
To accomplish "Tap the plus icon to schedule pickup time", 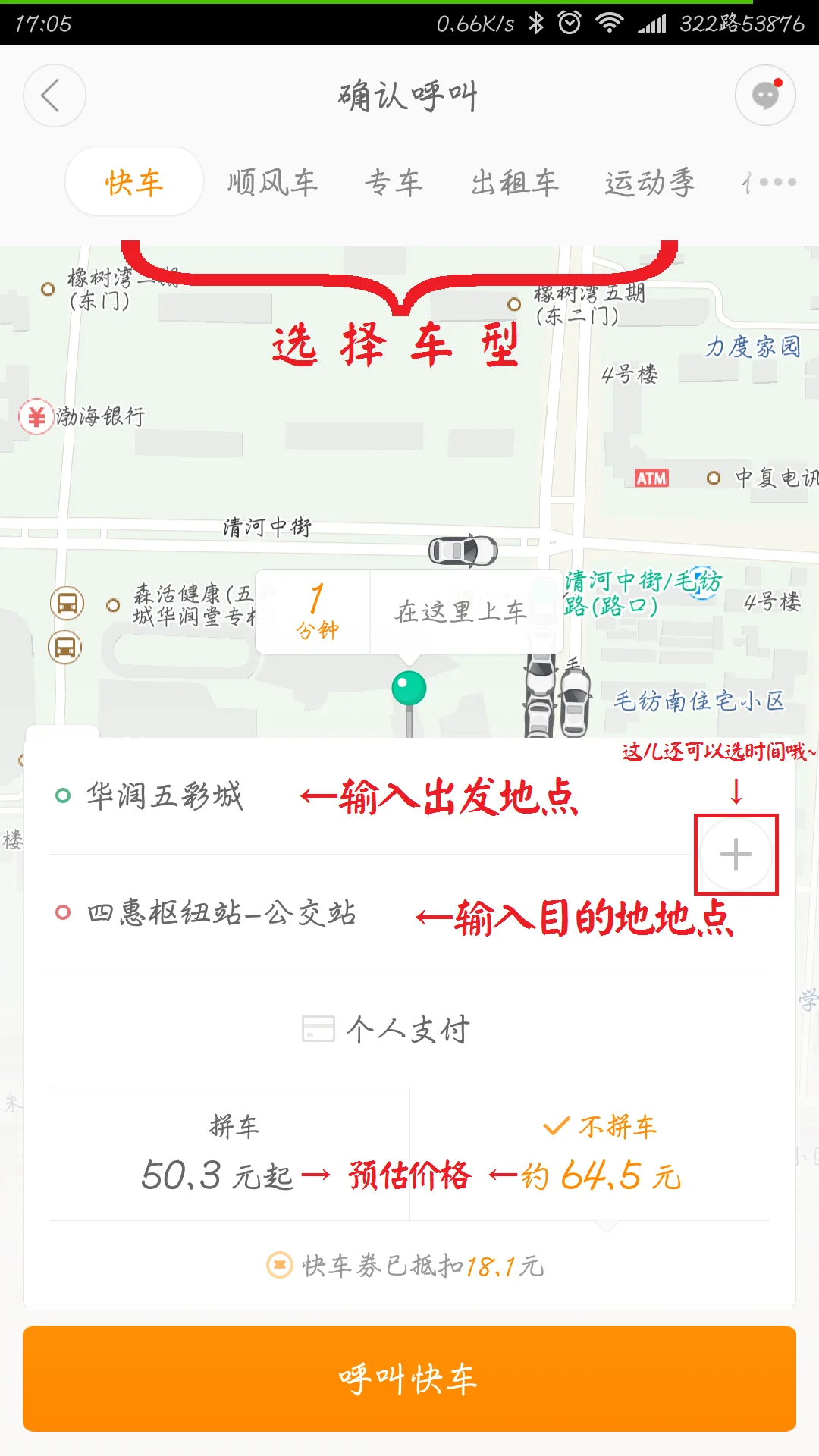I will coord(734,855).
